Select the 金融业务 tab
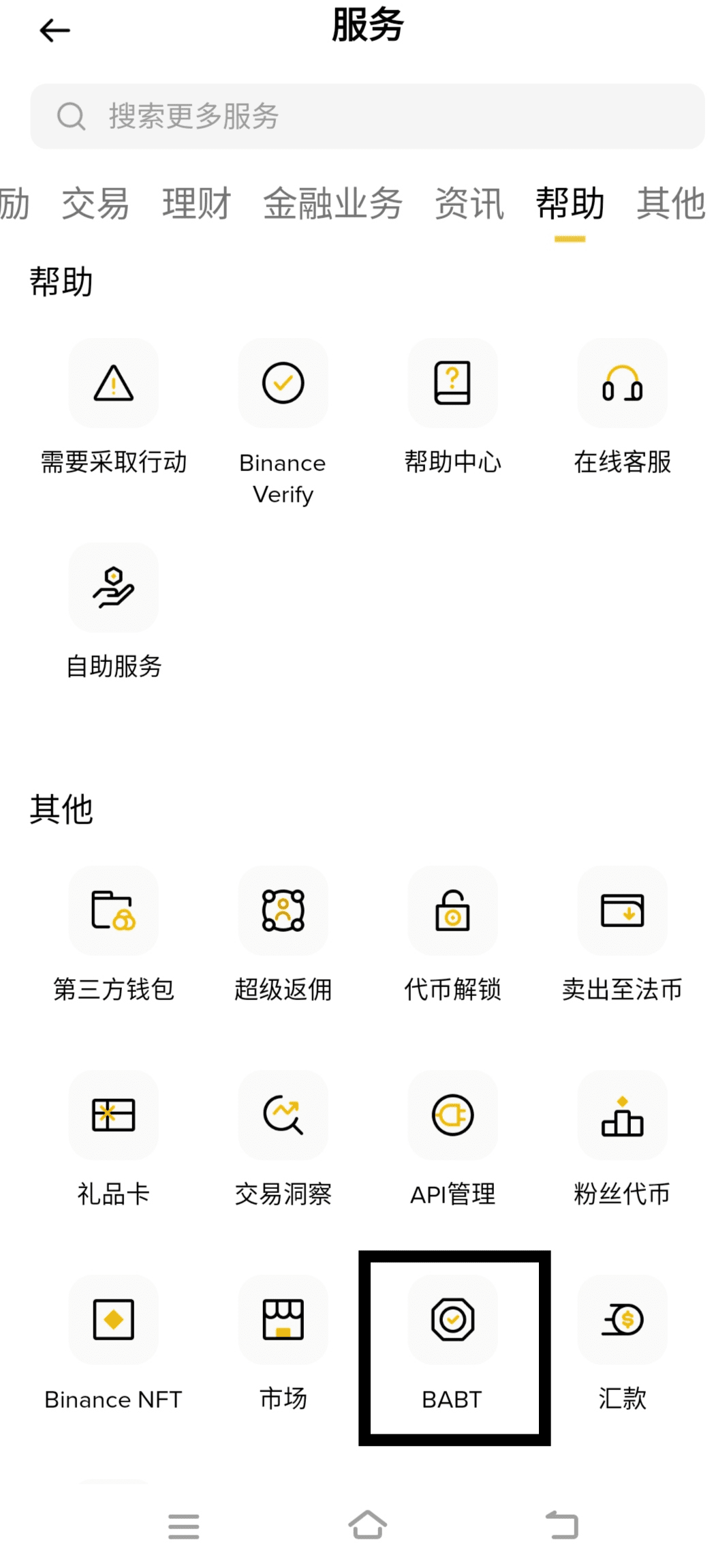The height and width of the screenshot is (1568, 714). click(x=333, y=204)
